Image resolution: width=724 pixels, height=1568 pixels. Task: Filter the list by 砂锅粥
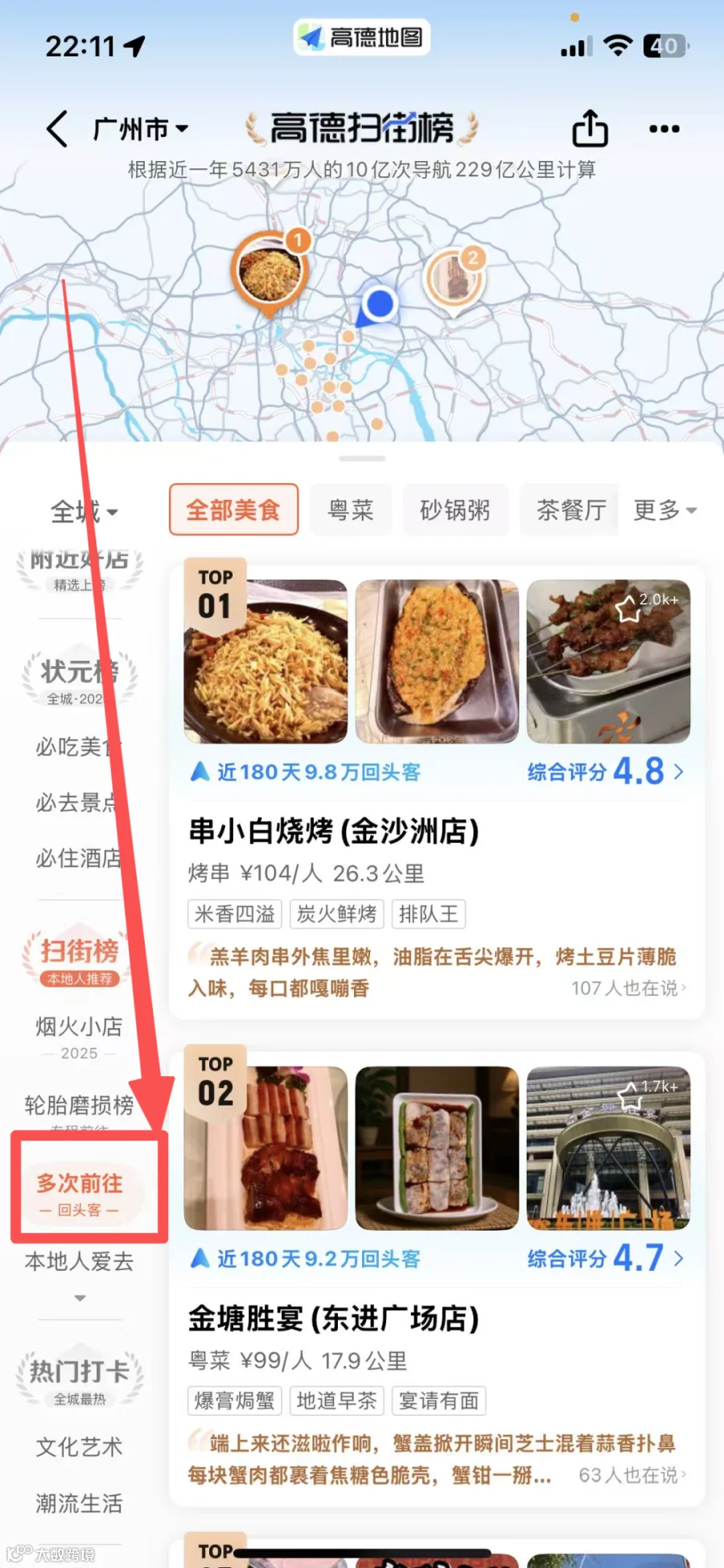[455, 510]
